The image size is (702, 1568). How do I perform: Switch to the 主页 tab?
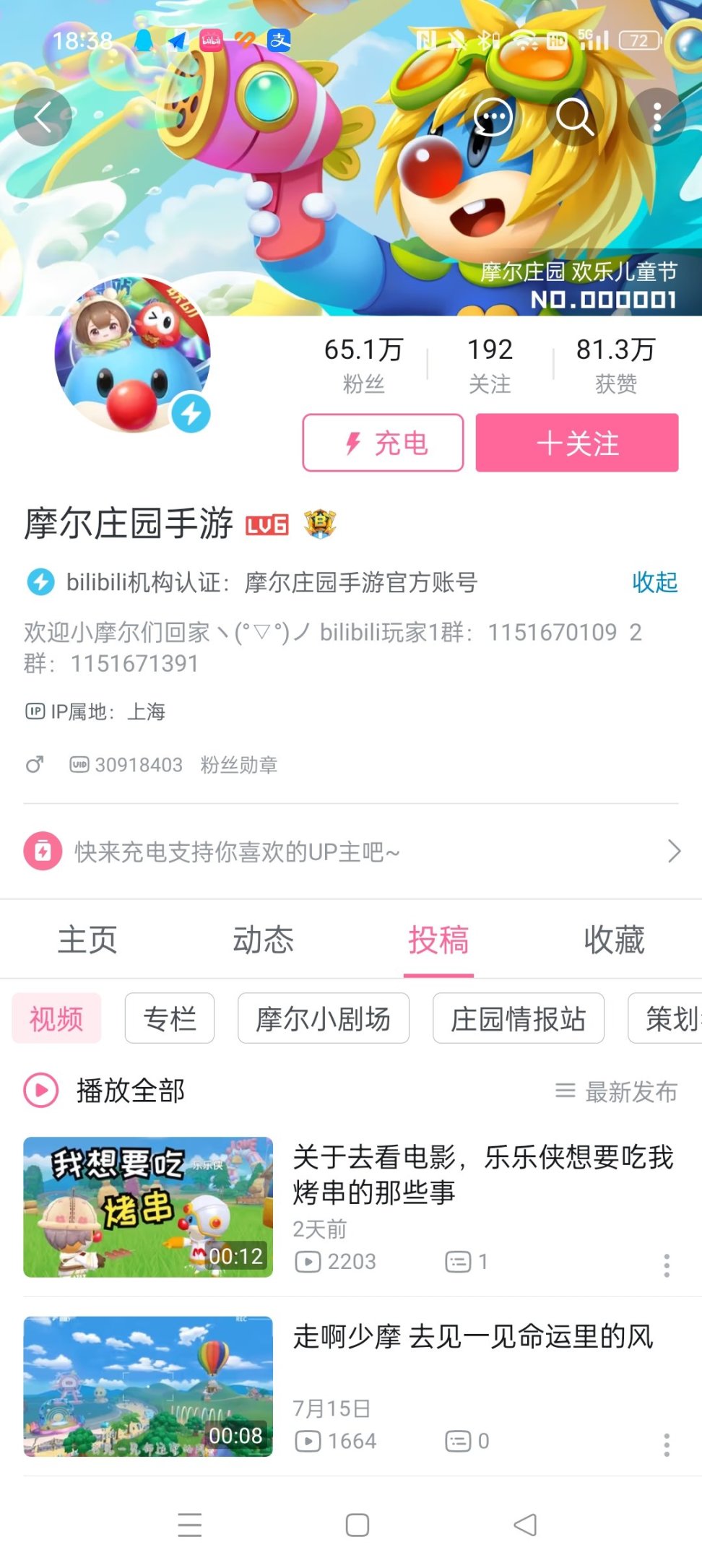(x=87, y=940)
